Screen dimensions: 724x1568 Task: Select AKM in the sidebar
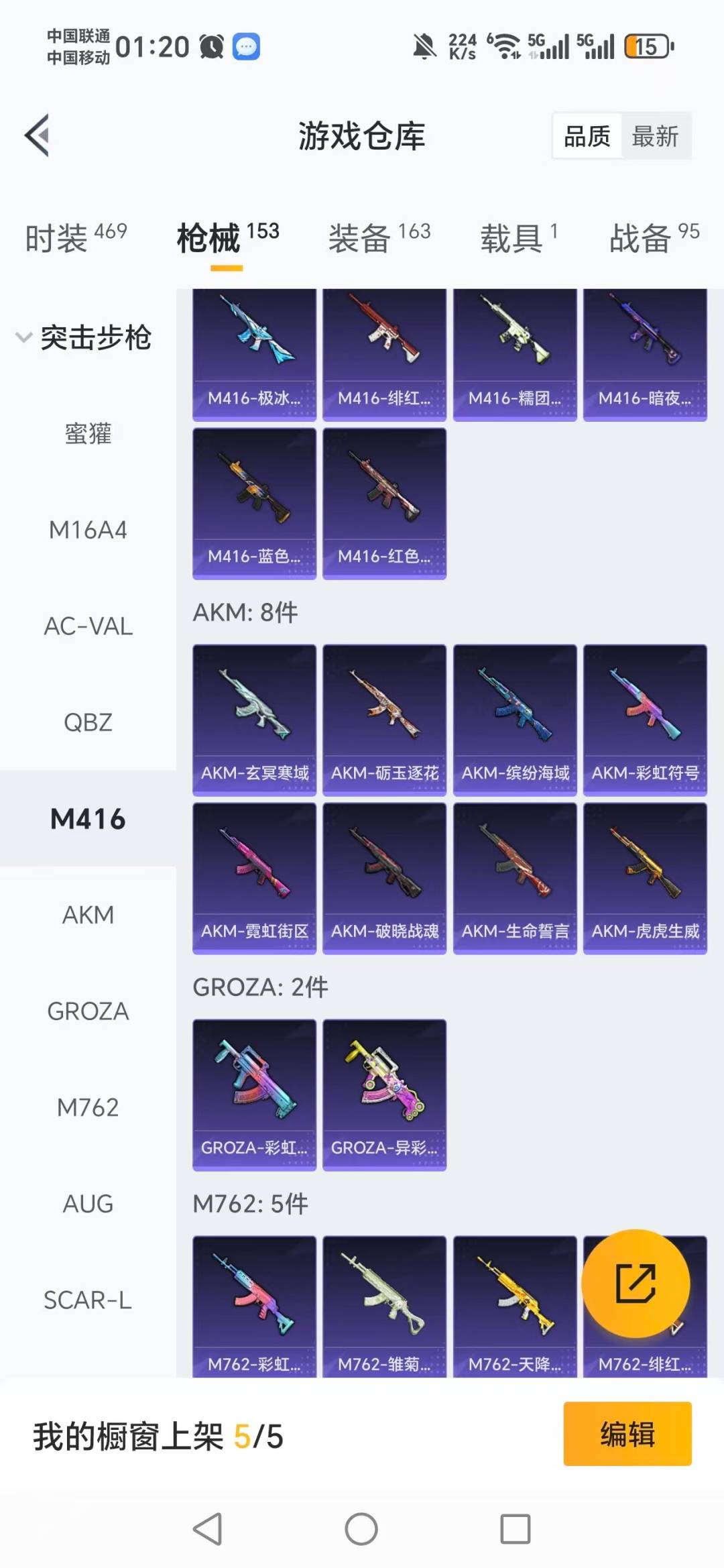point(88,915)
